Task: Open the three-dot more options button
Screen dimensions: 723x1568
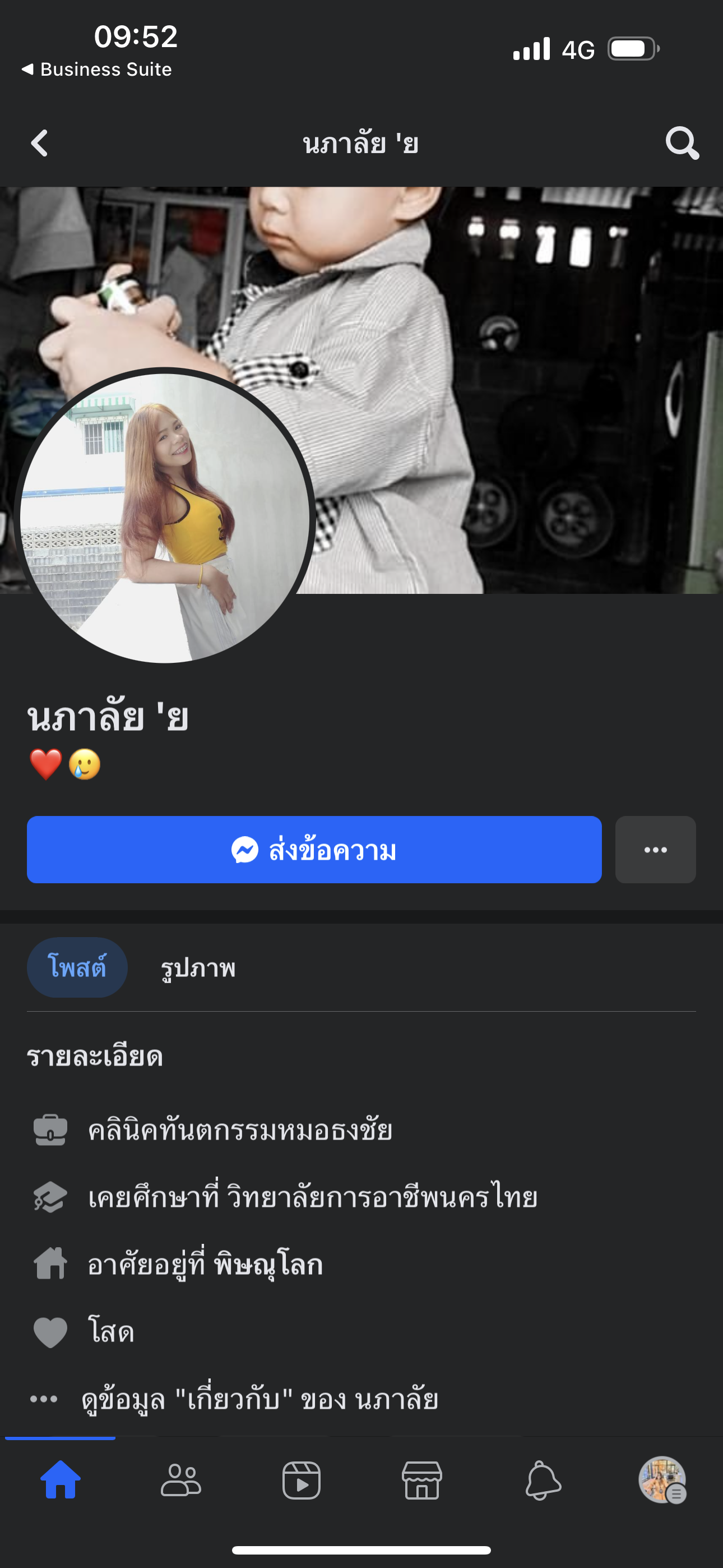Action: point(655,850)
